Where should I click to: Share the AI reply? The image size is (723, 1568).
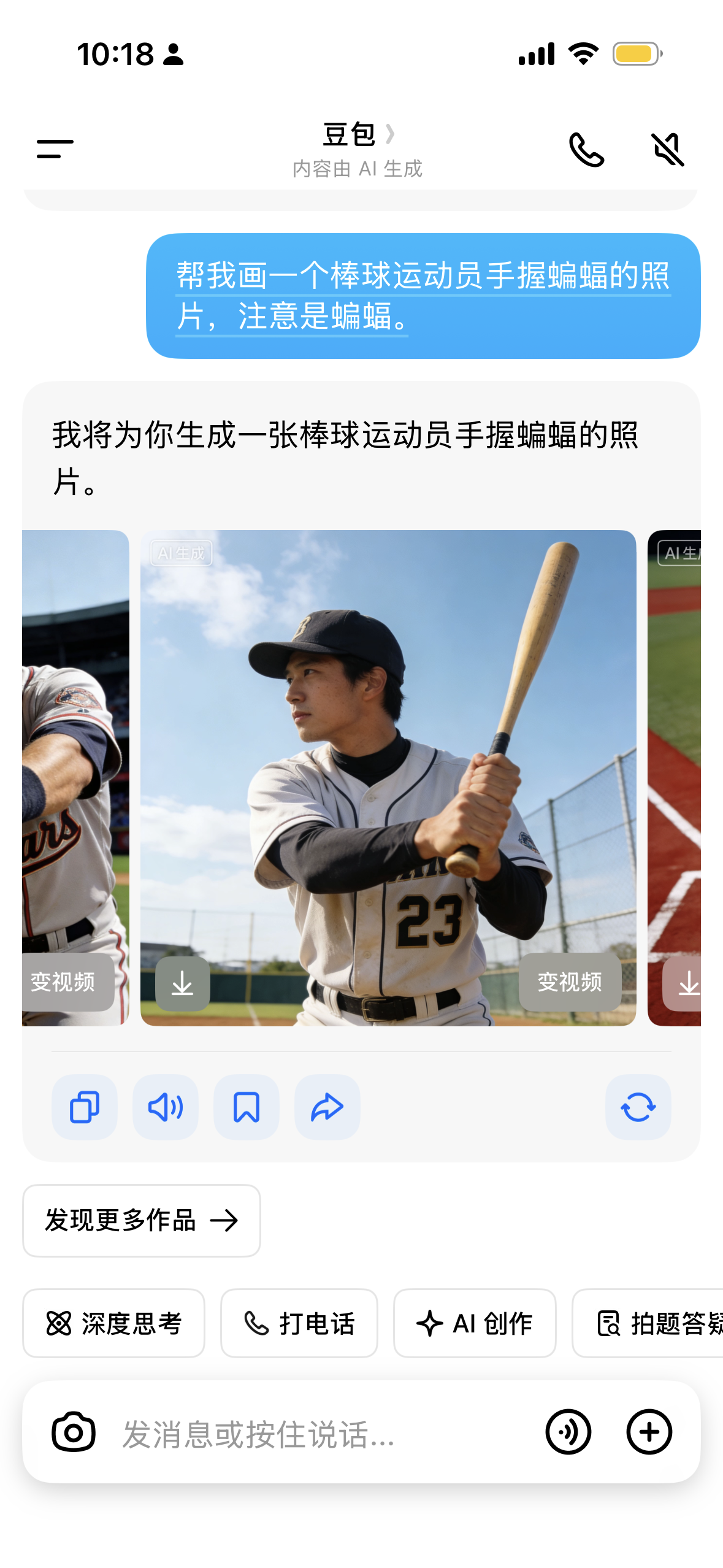coord(327,1107)
